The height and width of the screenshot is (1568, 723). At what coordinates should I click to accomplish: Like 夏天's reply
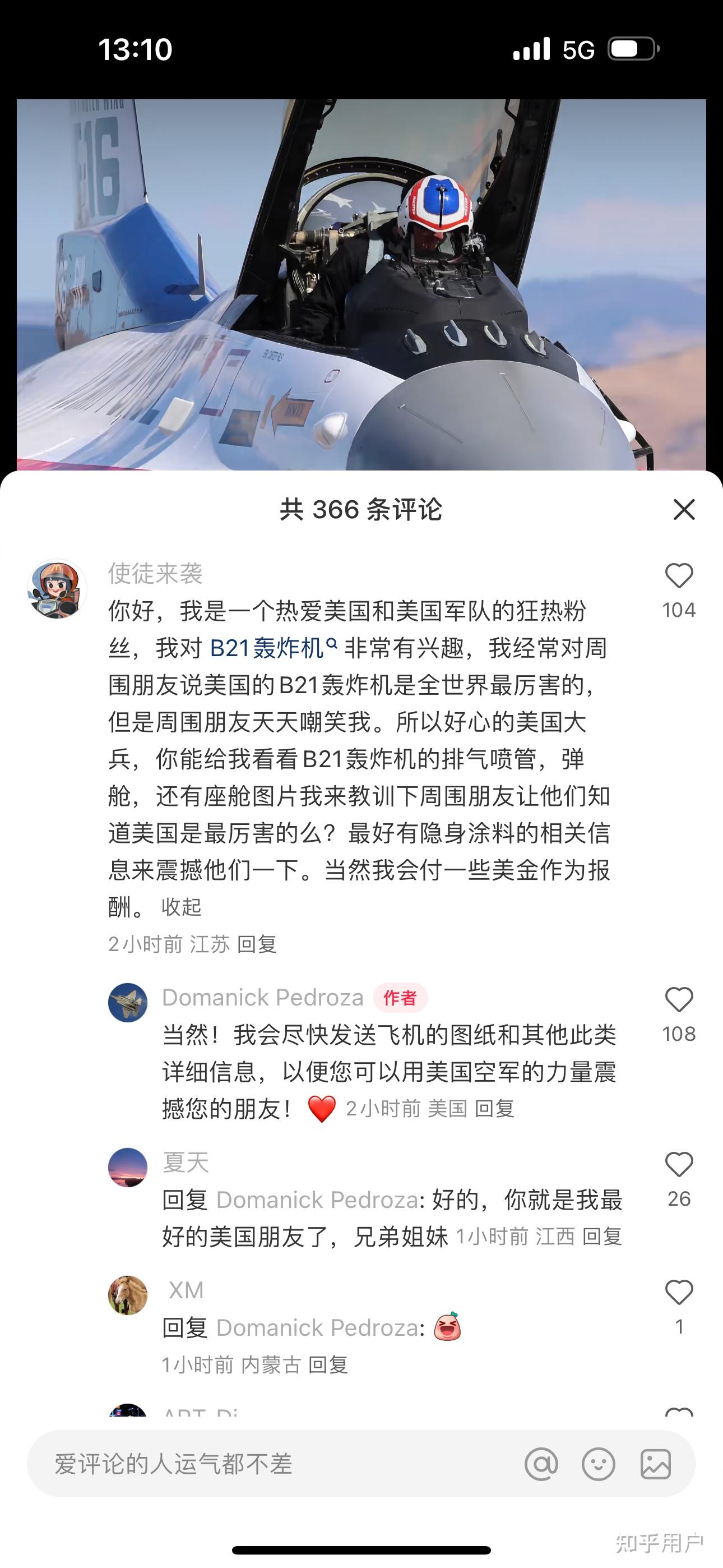click(x=679, y=1165)
